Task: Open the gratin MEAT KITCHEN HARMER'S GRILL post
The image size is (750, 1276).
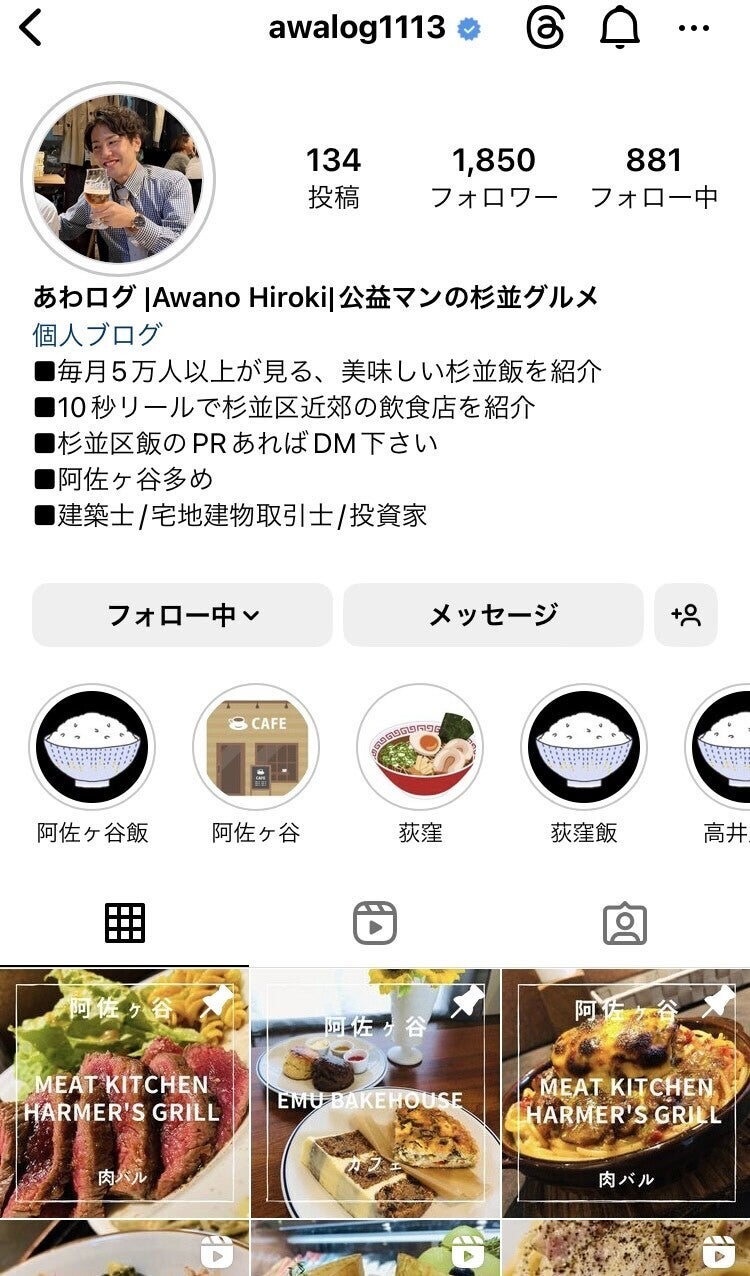Action: click(626, 1092)
